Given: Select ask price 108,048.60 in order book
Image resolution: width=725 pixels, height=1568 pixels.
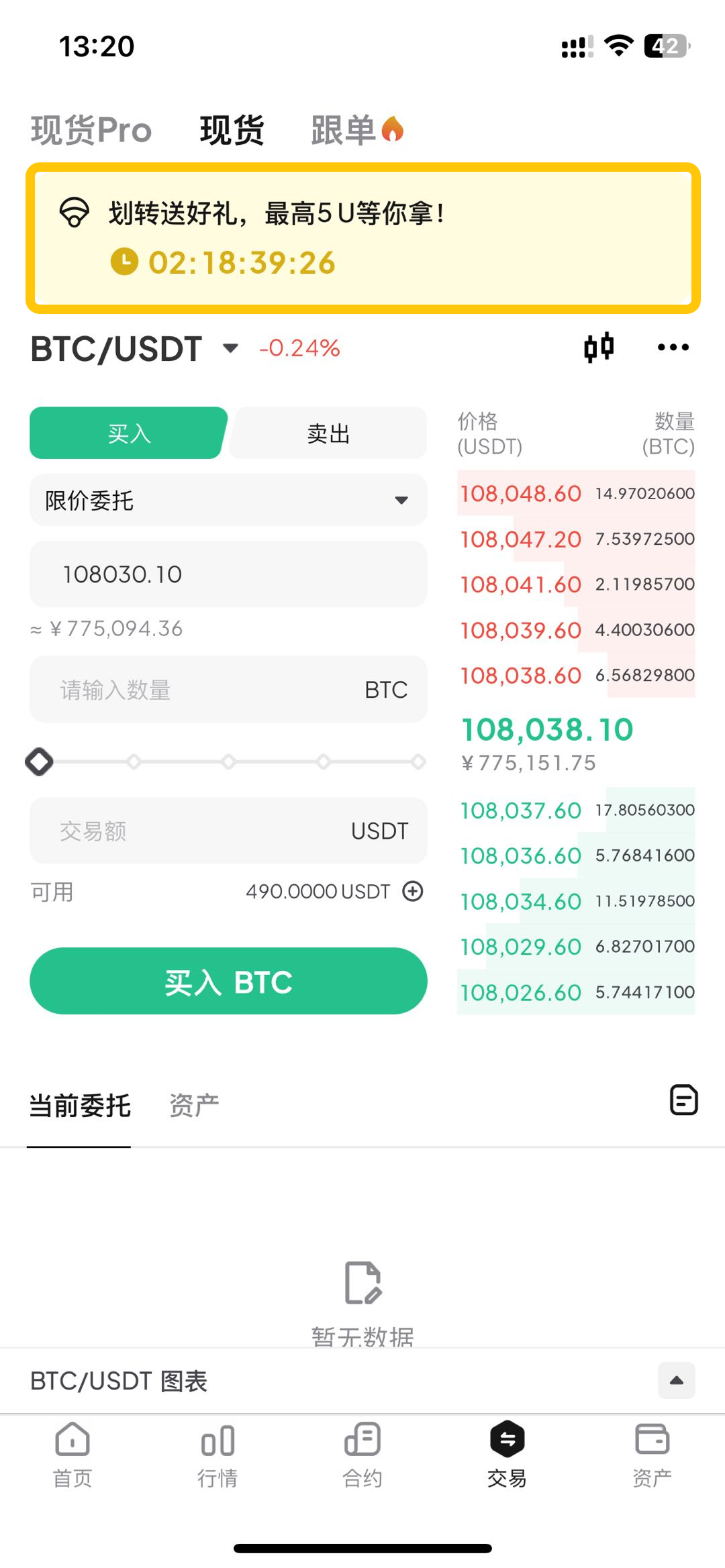Looking at the screenshot, I should point(521,494).
